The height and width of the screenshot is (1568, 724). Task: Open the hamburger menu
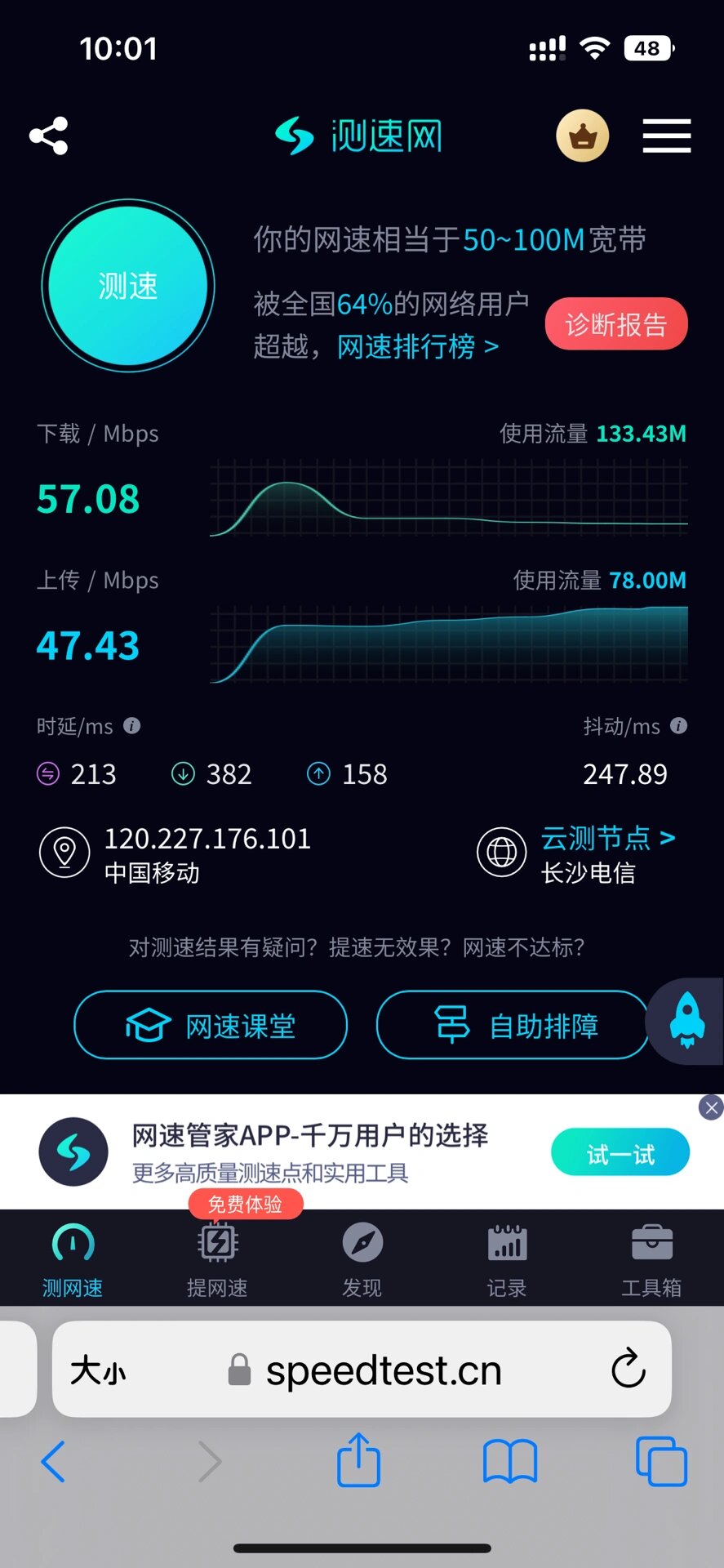tap(666, 136)
